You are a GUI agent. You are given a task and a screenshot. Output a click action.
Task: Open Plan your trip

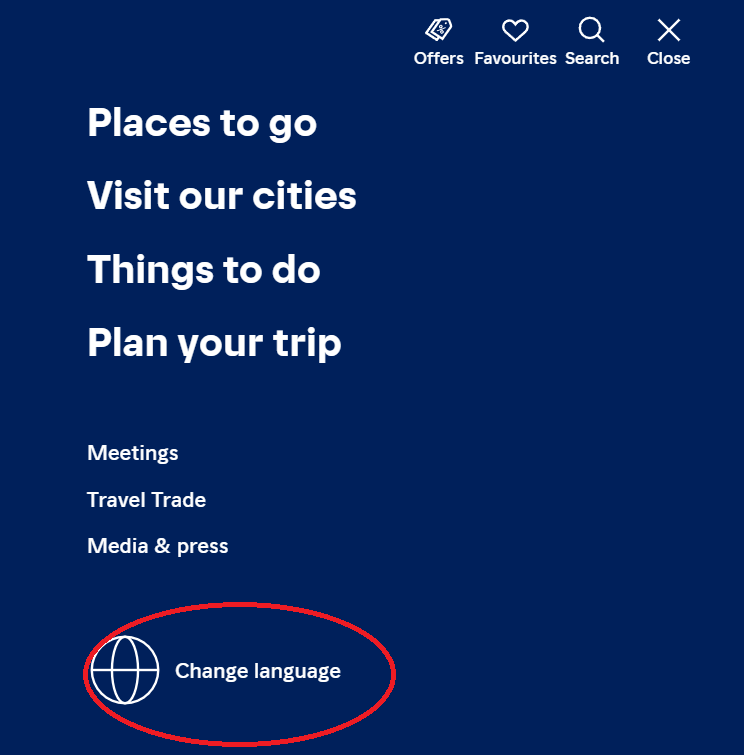(x=214, y=343)
